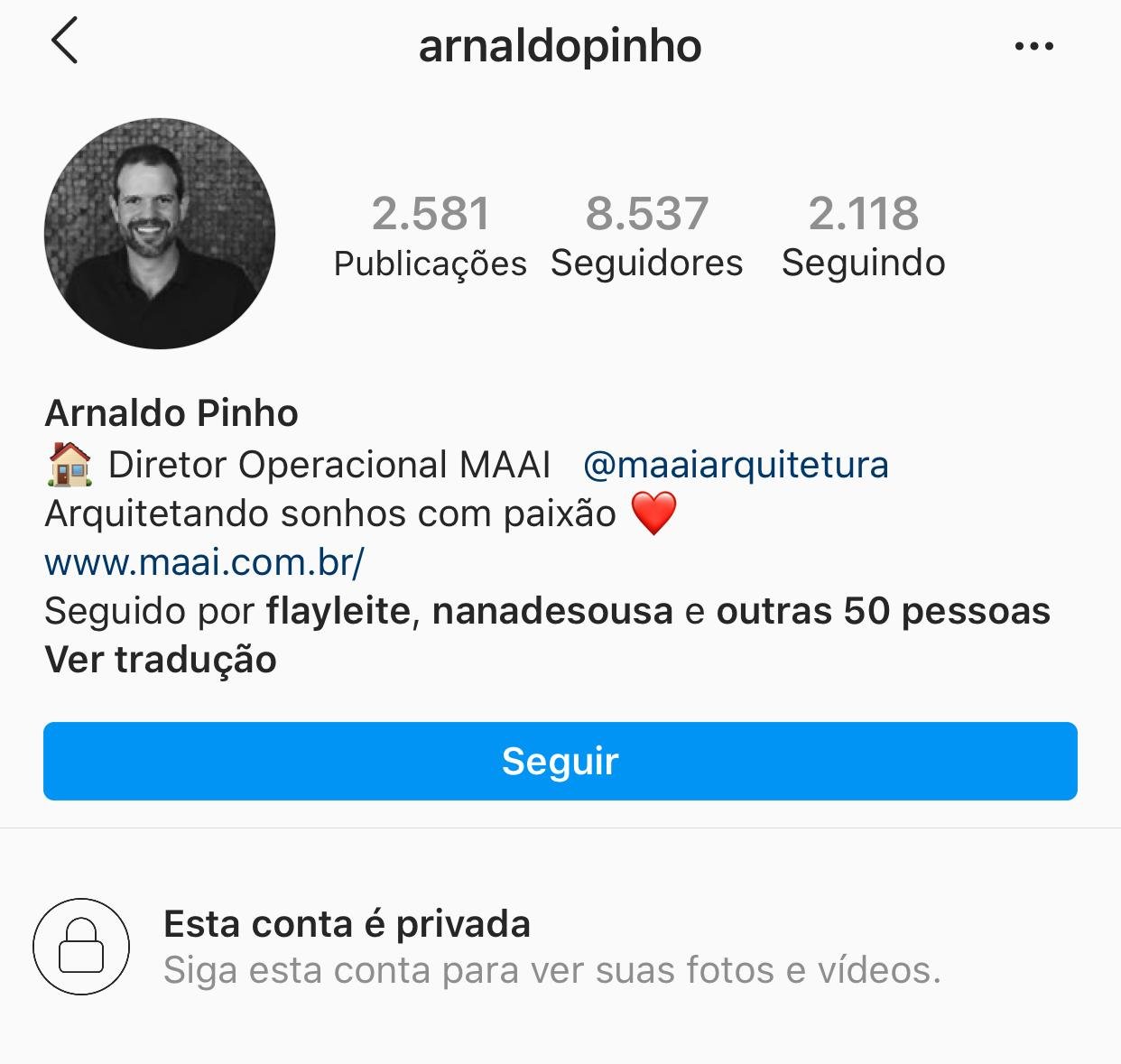Image resolution: width=1121 pixels, height=1064 pixels.
Task: Follow arnaldopinho with the Seguir button
Action: (x=560, y=761)
